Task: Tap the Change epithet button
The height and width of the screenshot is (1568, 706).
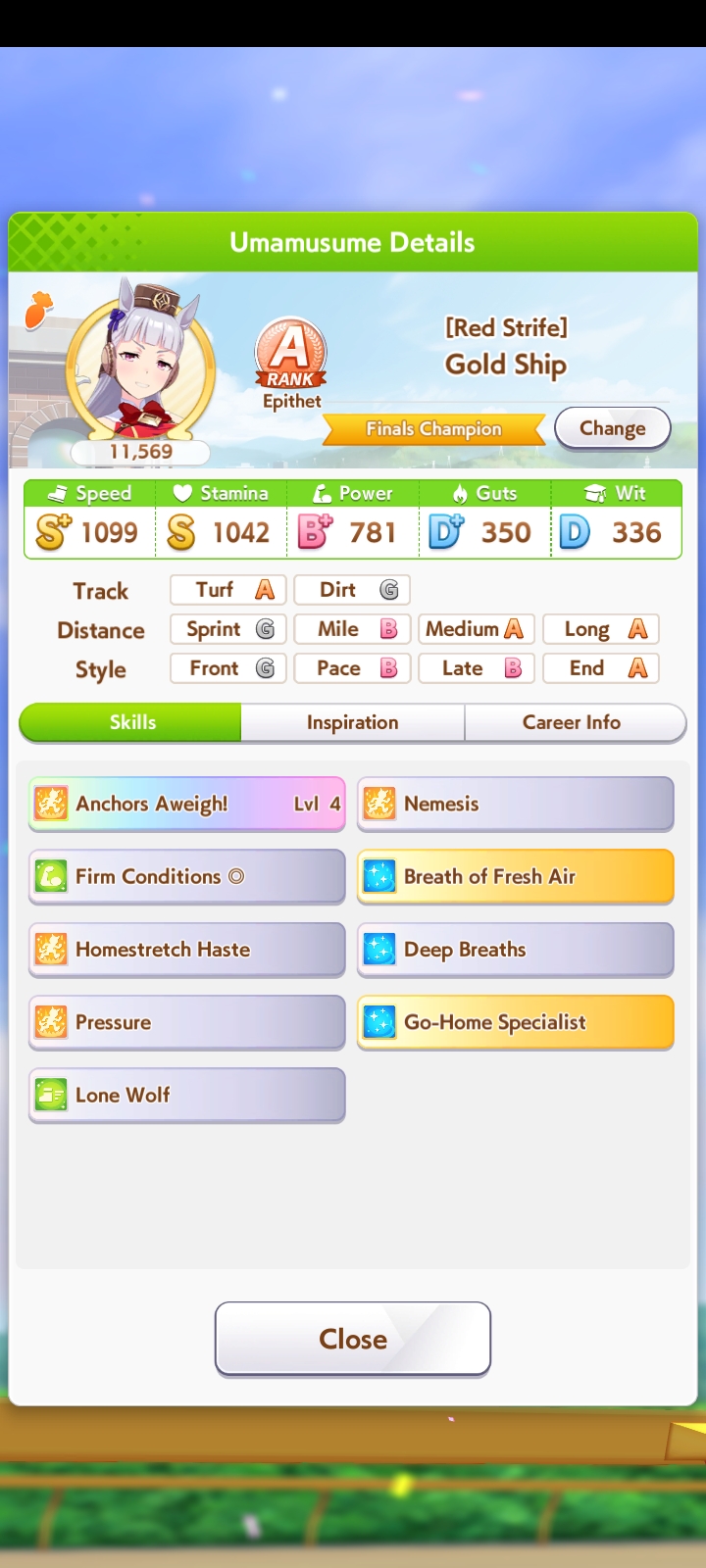Action: click(613, 428)
